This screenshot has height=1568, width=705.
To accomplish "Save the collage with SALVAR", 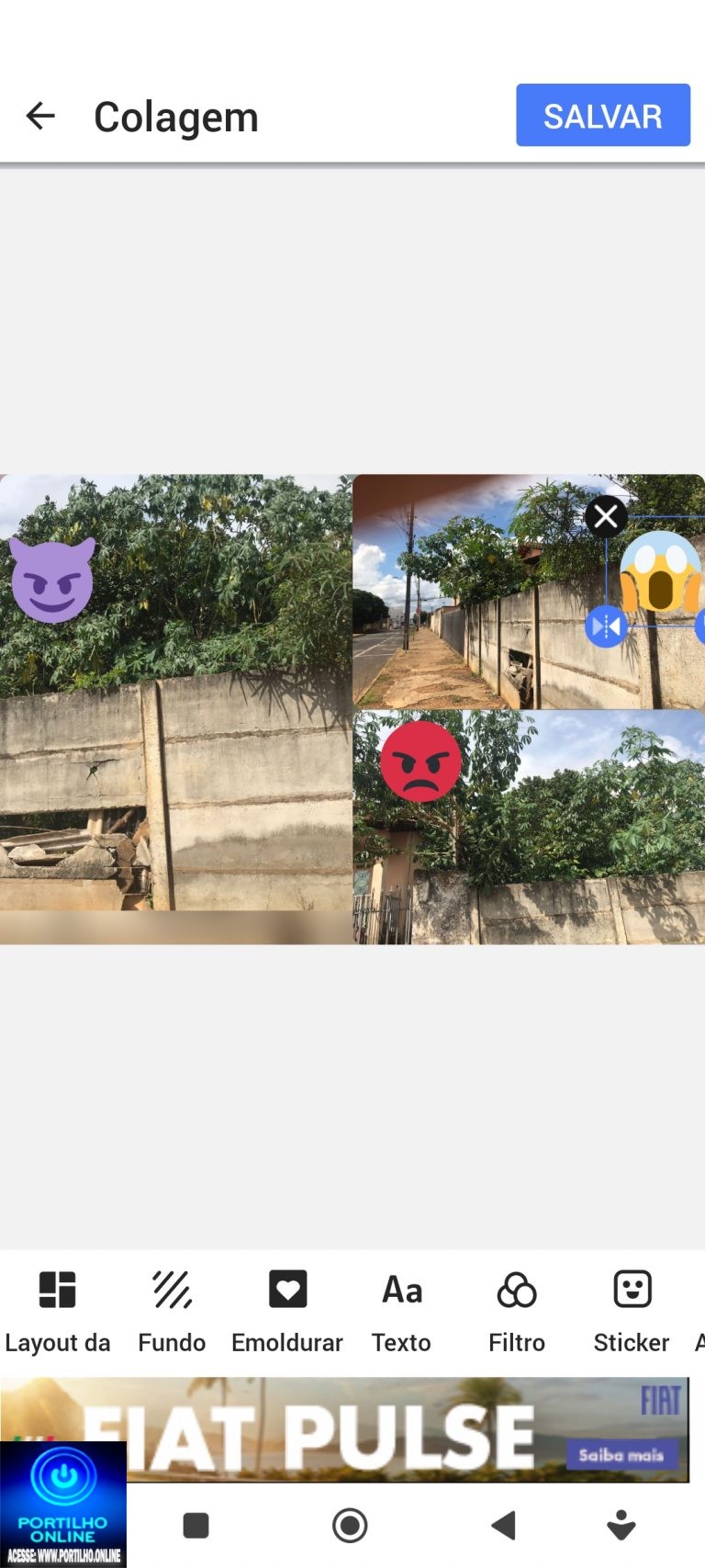I will (x=602, y=116).
